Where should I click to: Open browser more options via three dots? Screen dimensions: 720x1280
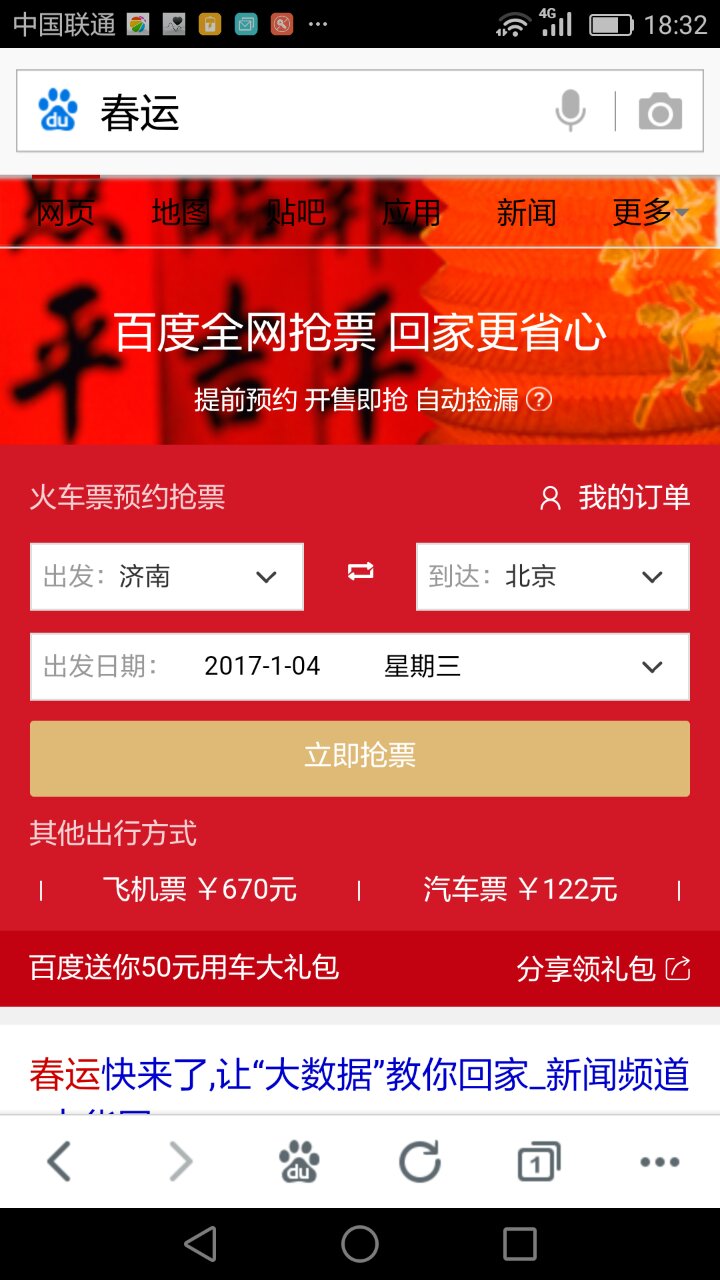coord(659,1161)
